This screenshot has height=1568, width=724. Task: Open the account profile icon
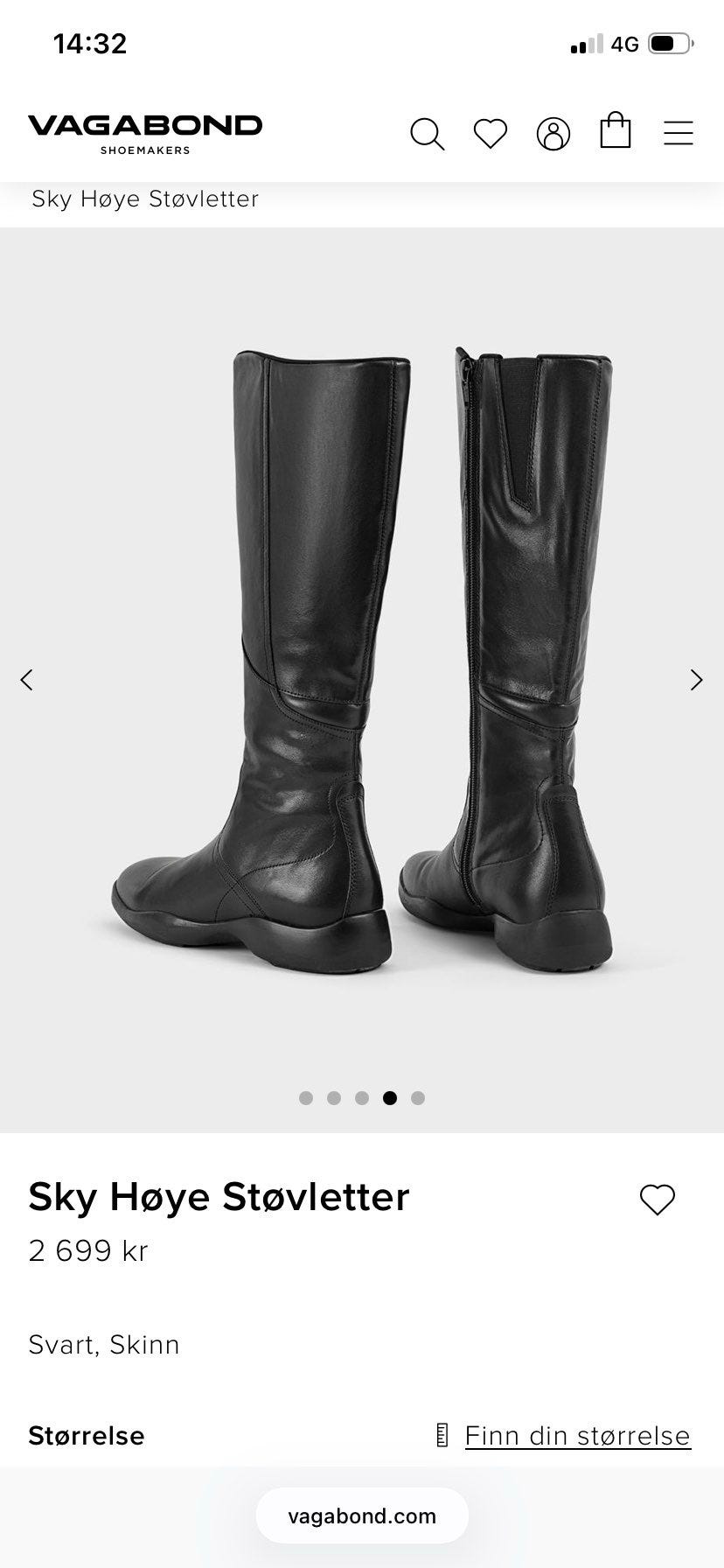(x=553, y=134)
